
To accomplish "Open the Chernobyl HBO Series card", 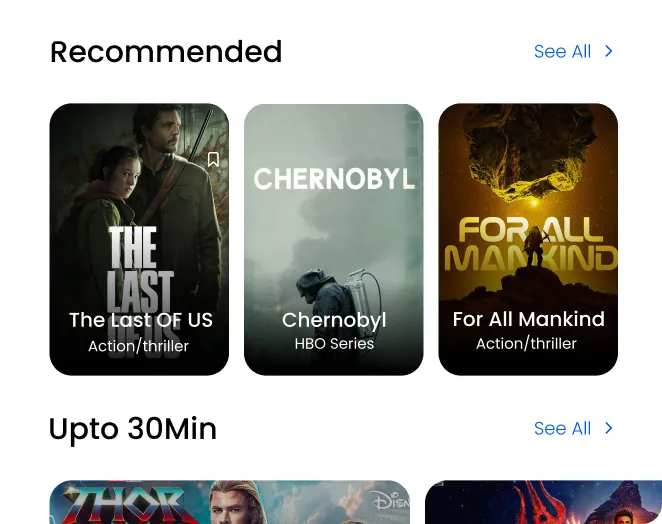I will click(x=333, y=240).
